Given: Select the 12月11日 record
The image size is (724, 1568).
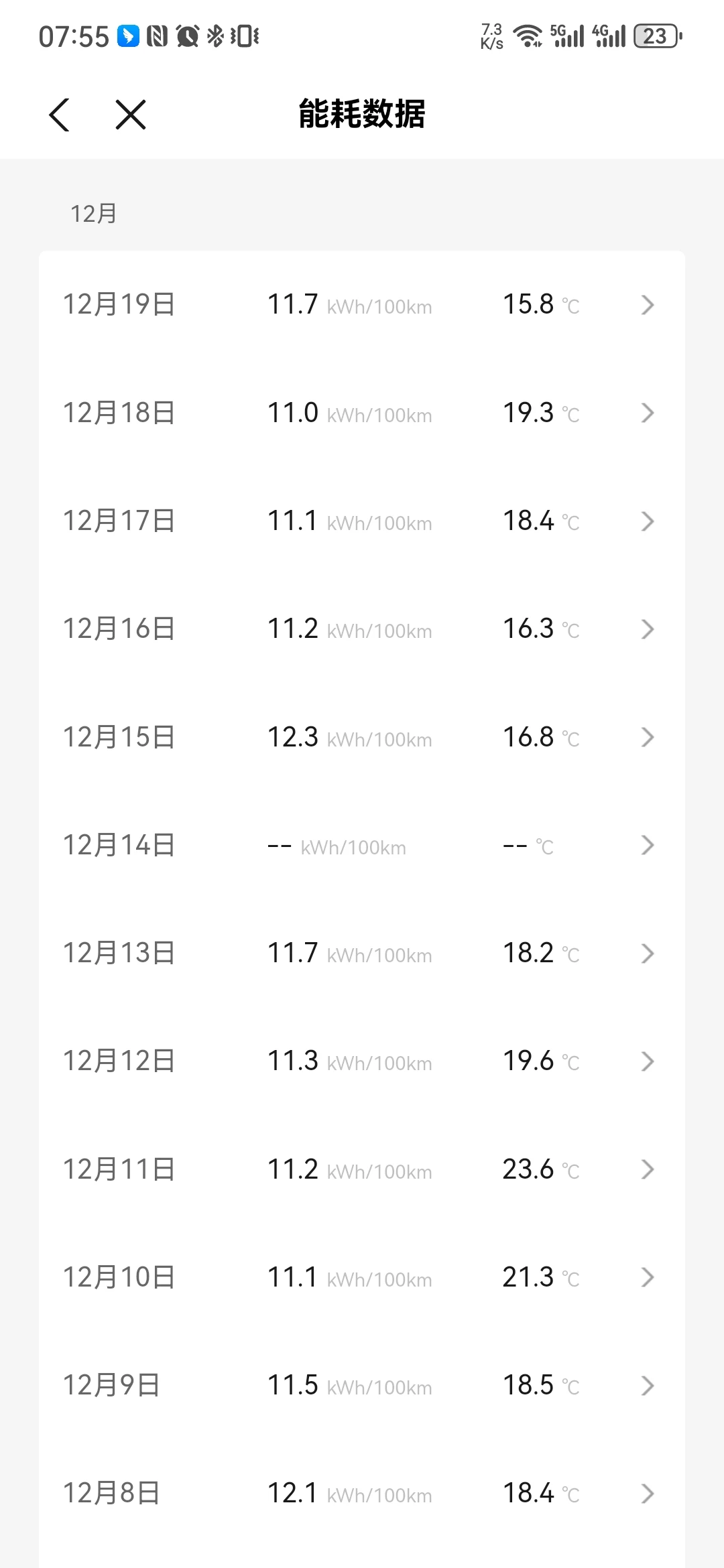Looking at the screenshot, I should [362, 1170].
